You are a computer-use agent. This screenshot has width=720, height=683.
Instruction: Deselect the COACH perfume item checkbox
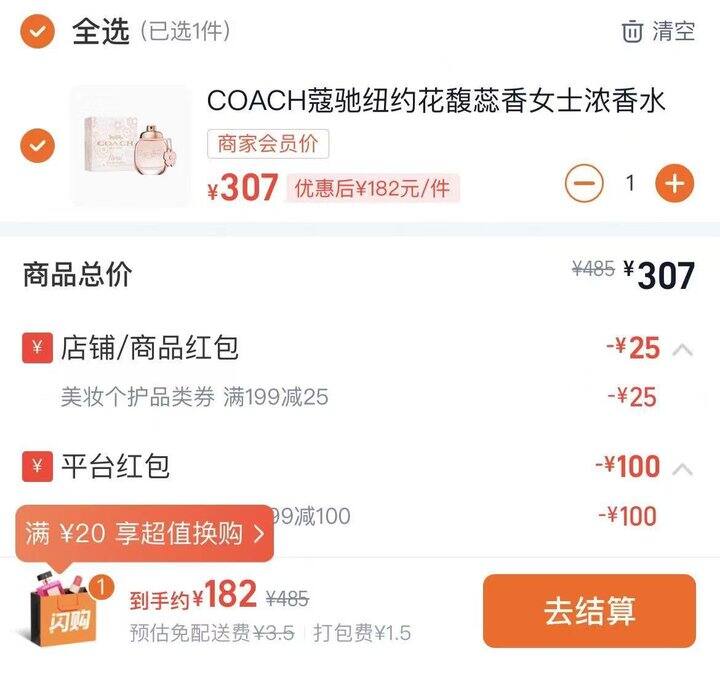(37, 146)
